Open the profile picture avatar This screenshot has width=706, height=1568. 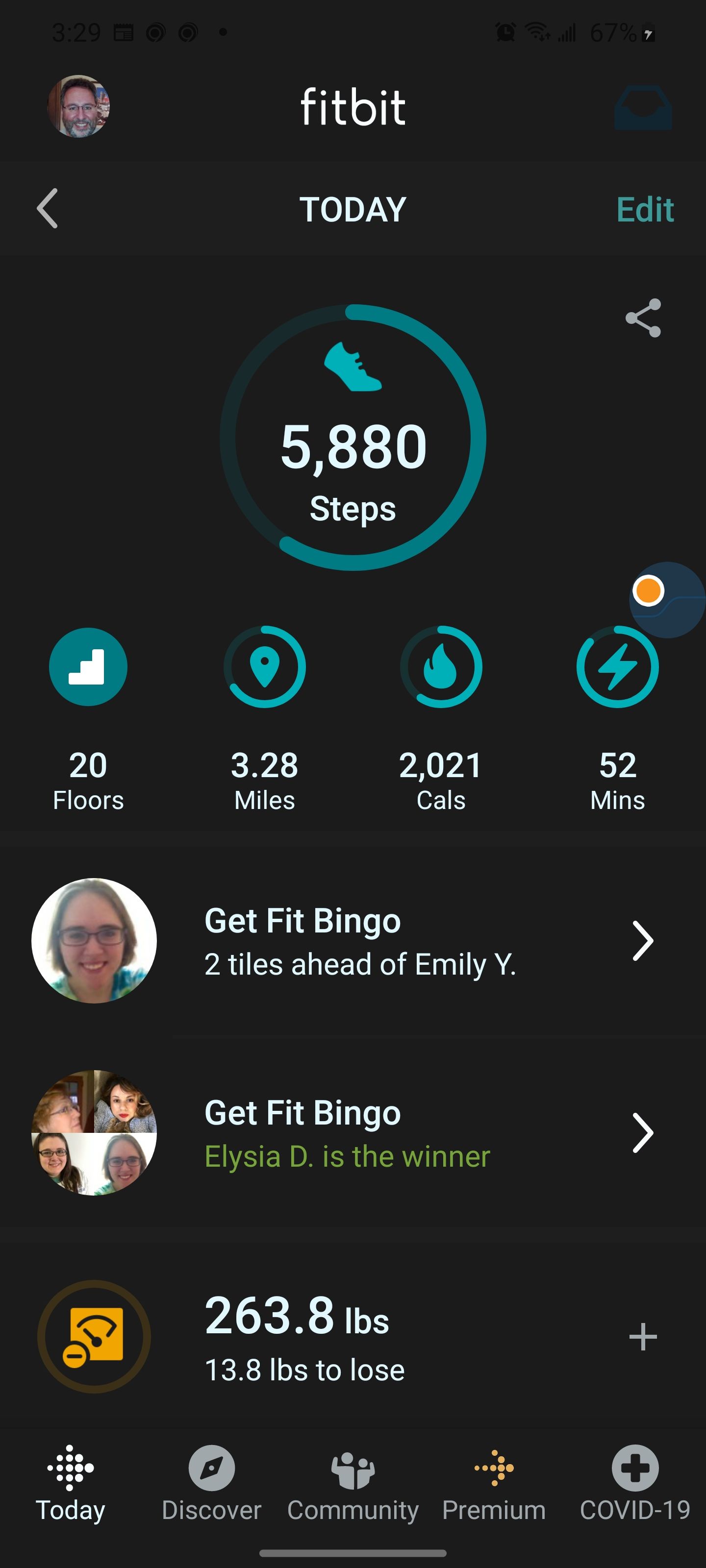click(78, 106)
